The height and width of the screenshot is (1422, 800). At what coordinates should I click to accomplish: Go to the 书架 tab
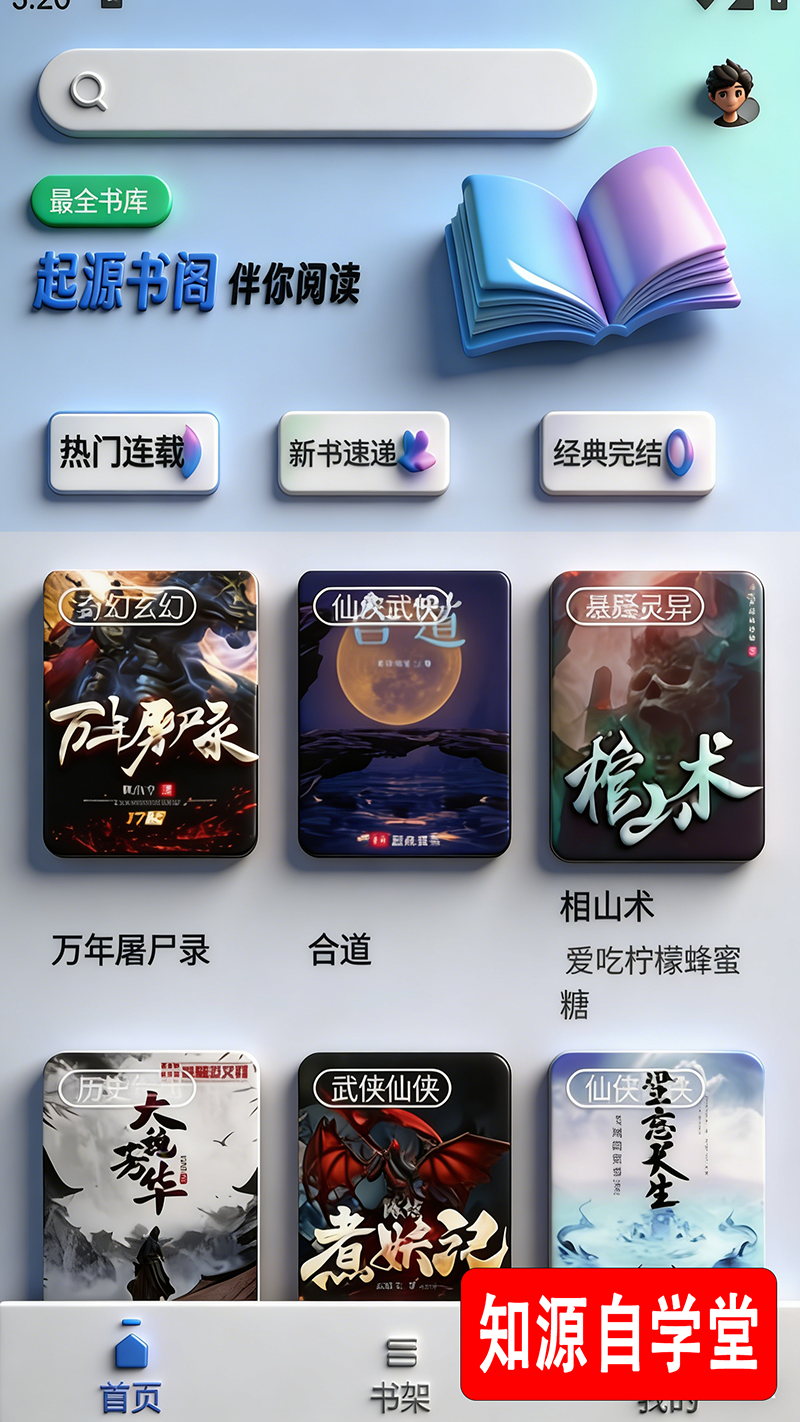pos(401,1370)
